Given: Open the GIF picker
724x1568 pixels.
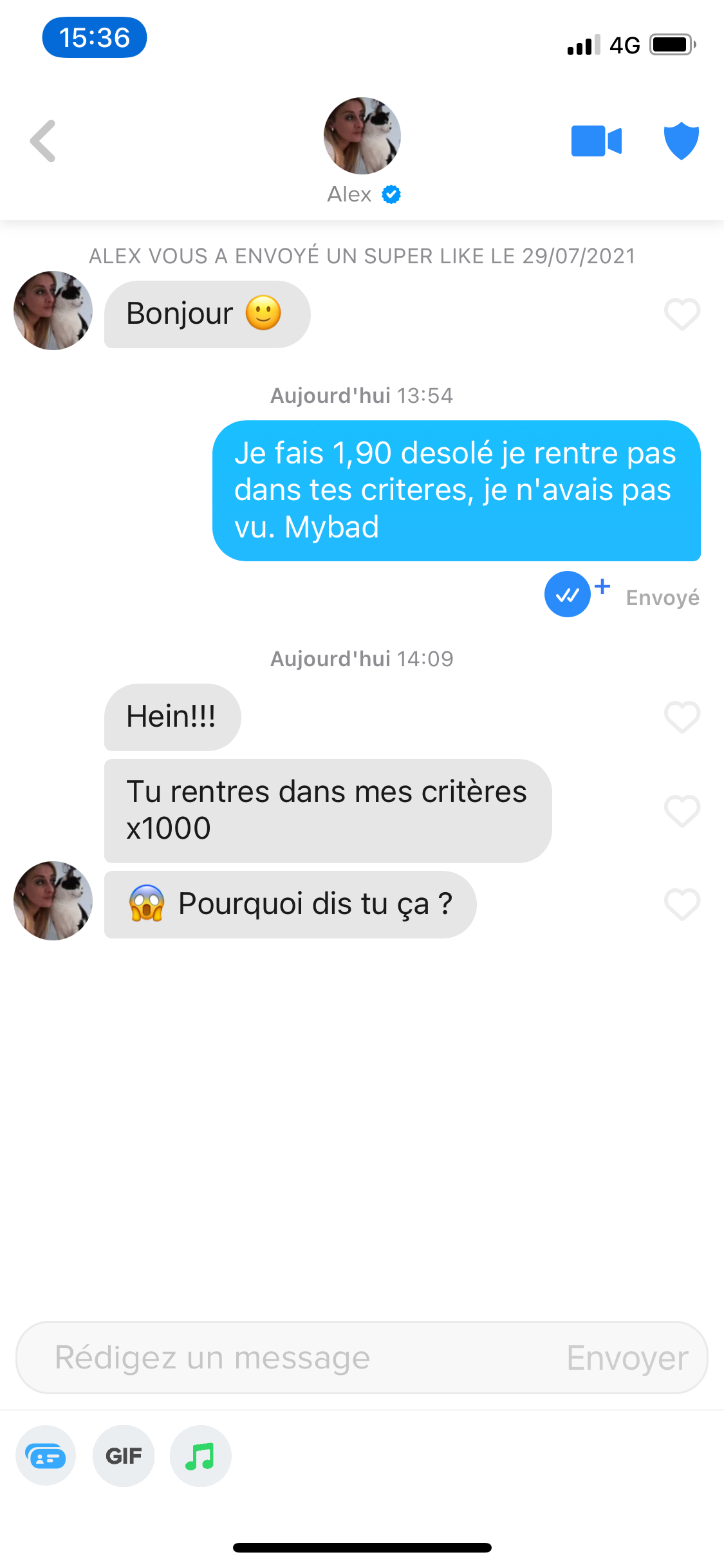Looking at the screenshot, I should [x=124, y=1455].
